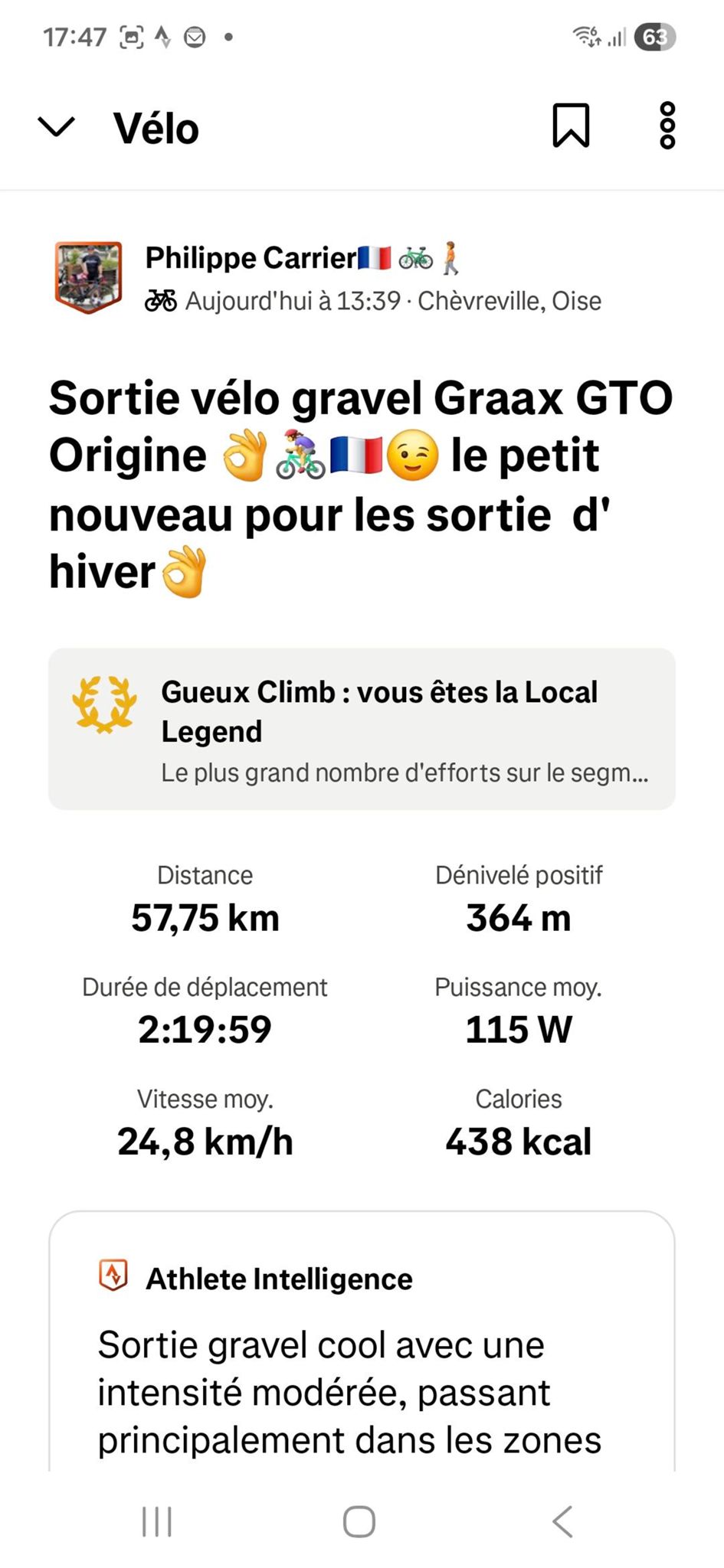Open the Gueux Climb Local Legend card

(362, 729)
